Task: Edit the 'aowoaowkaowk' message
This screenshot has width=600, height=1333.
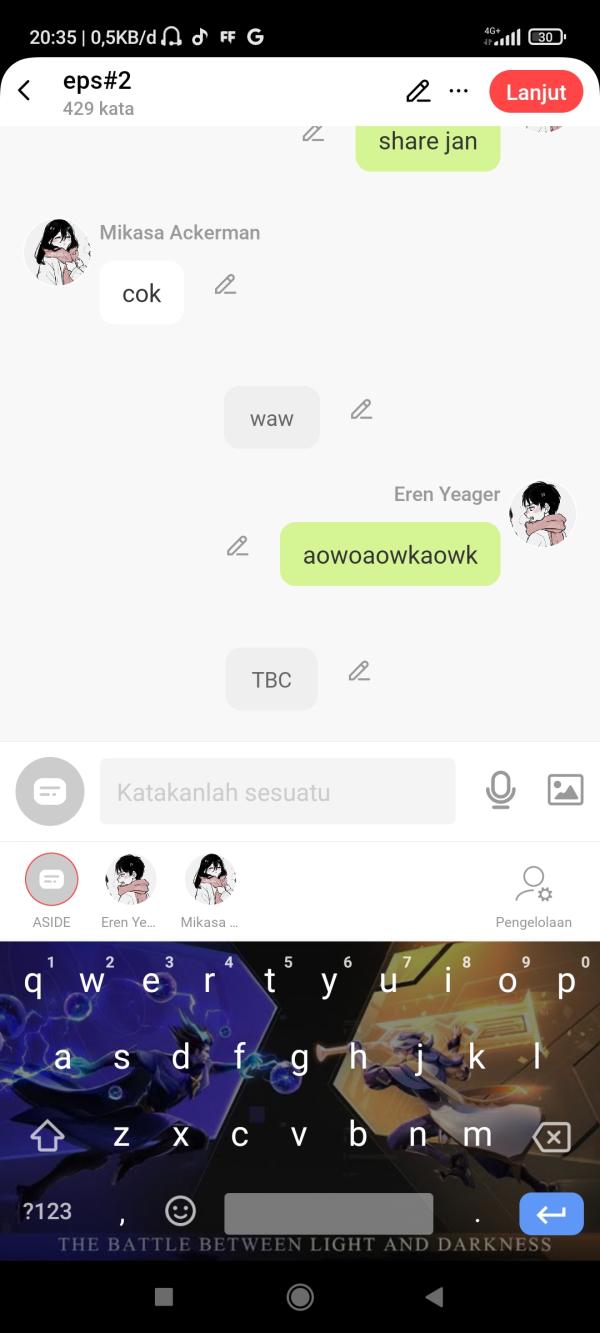Action: (x=237, y=546)
